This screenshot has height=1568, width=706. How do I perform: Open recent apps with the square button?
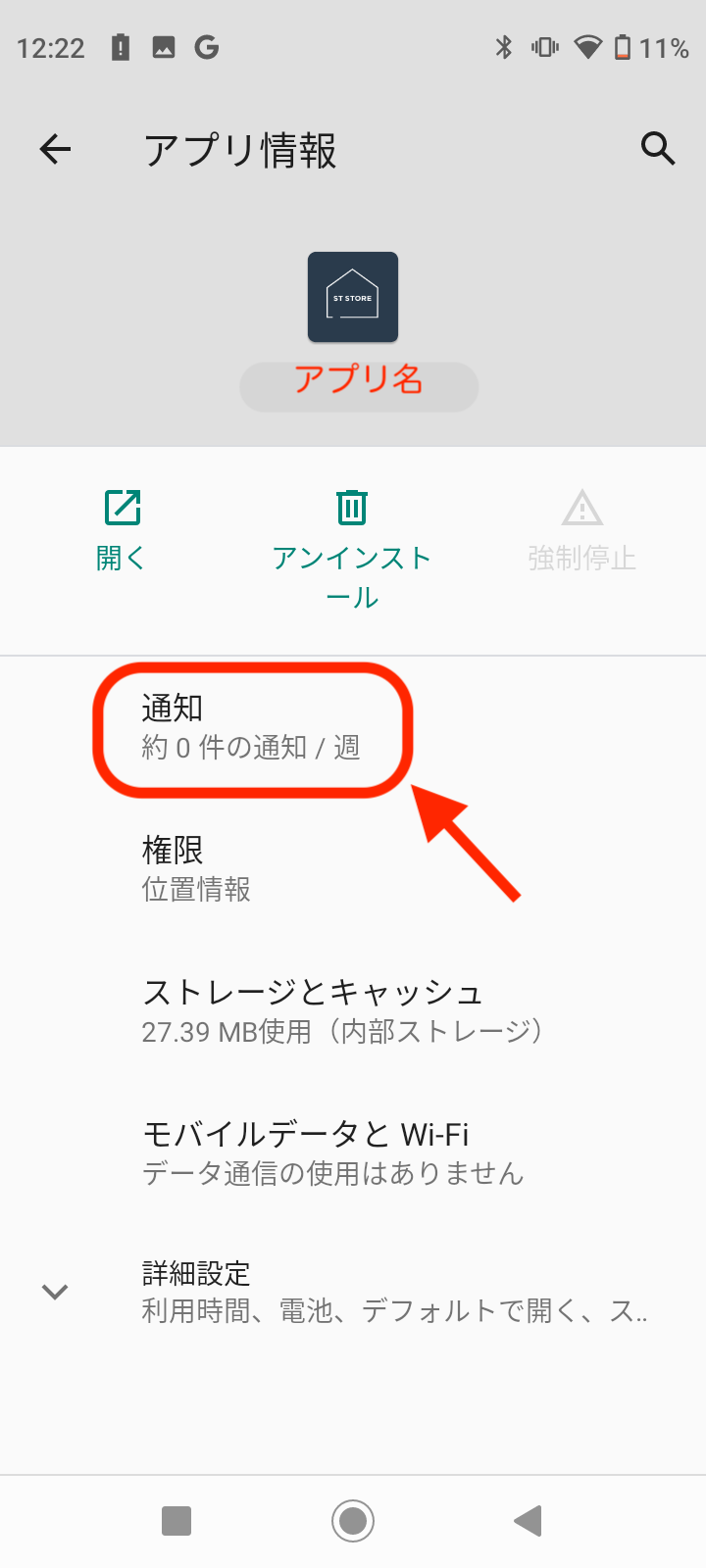tap(176, 1521)
